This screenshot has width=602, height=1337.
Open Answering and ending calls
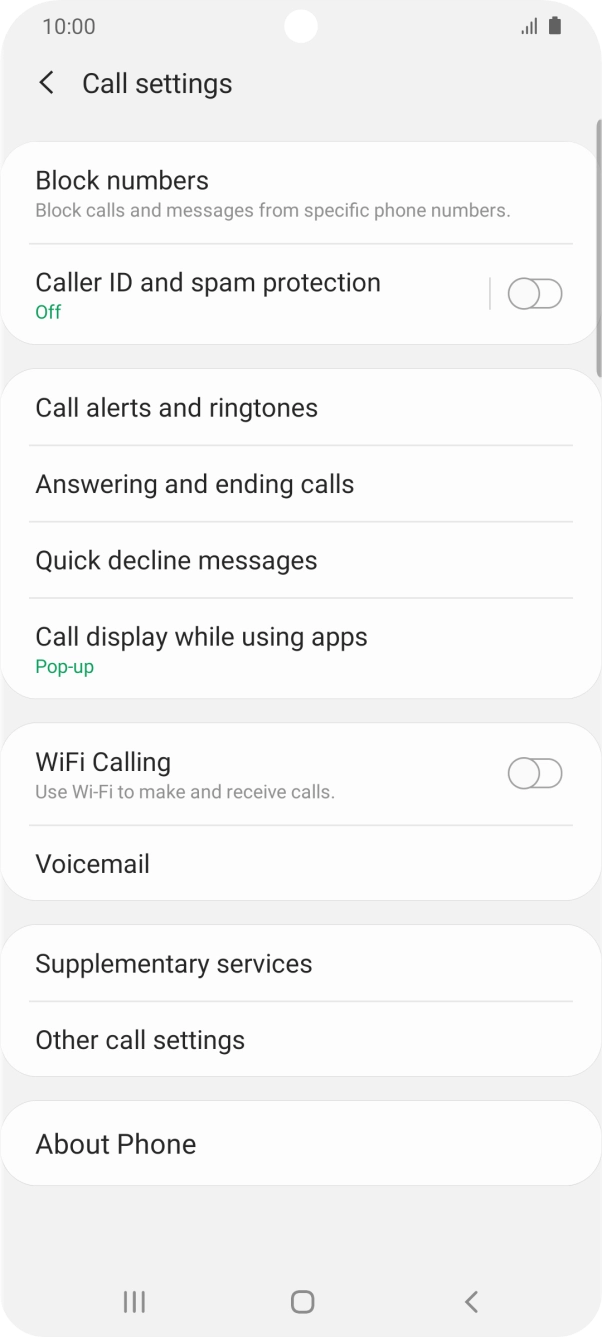(300, 484)
